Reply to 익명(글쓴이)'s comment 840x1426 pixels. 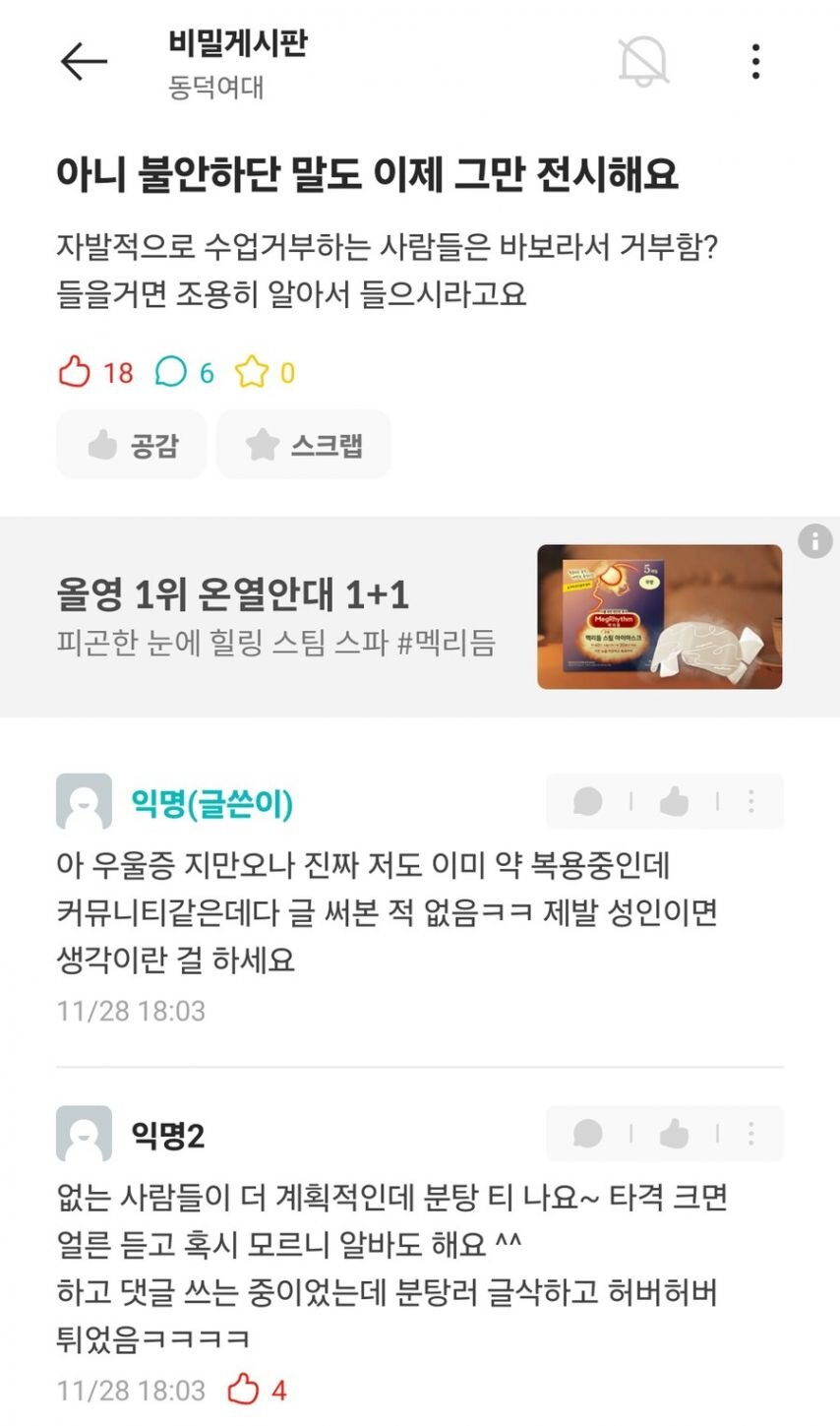point(588,802)
